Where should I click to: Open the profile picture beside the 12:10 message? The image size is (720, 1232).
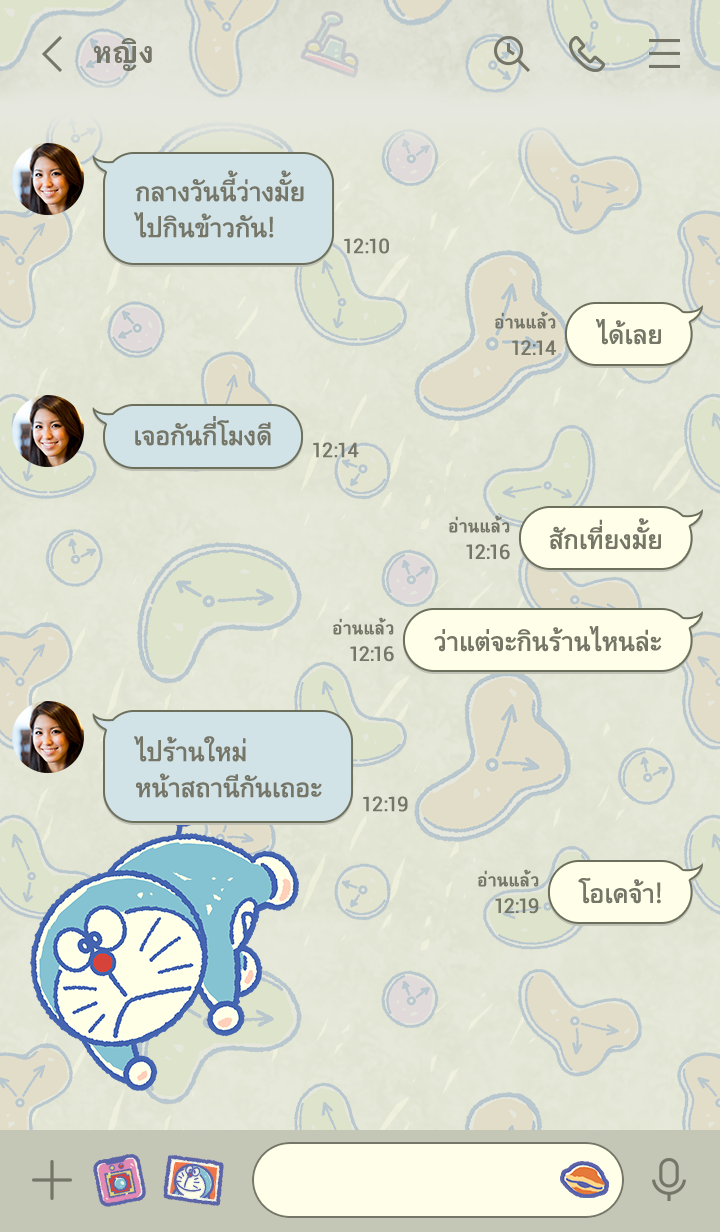(x=48, y=179)
